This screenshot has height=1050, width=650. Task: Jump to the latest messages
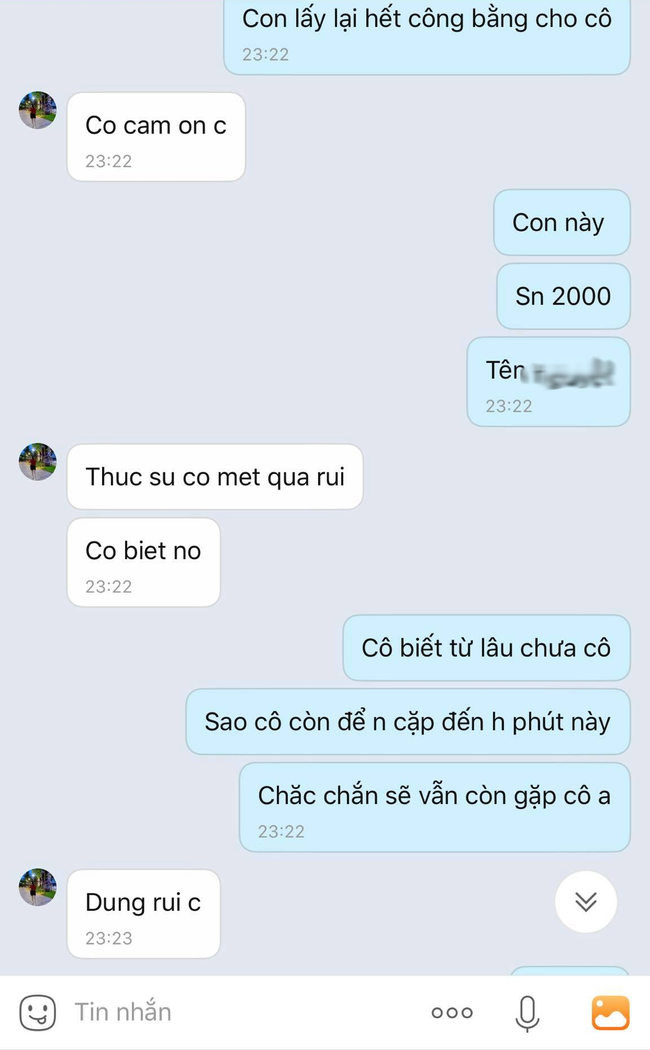click(x=586, y=902)
